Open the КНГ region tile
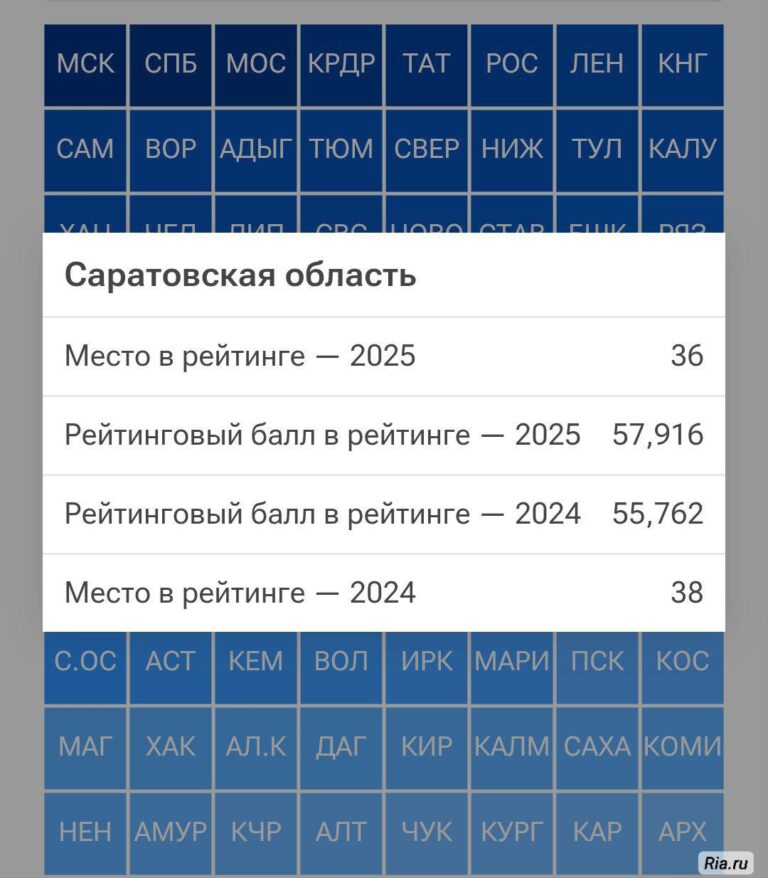 pos(682,65)
